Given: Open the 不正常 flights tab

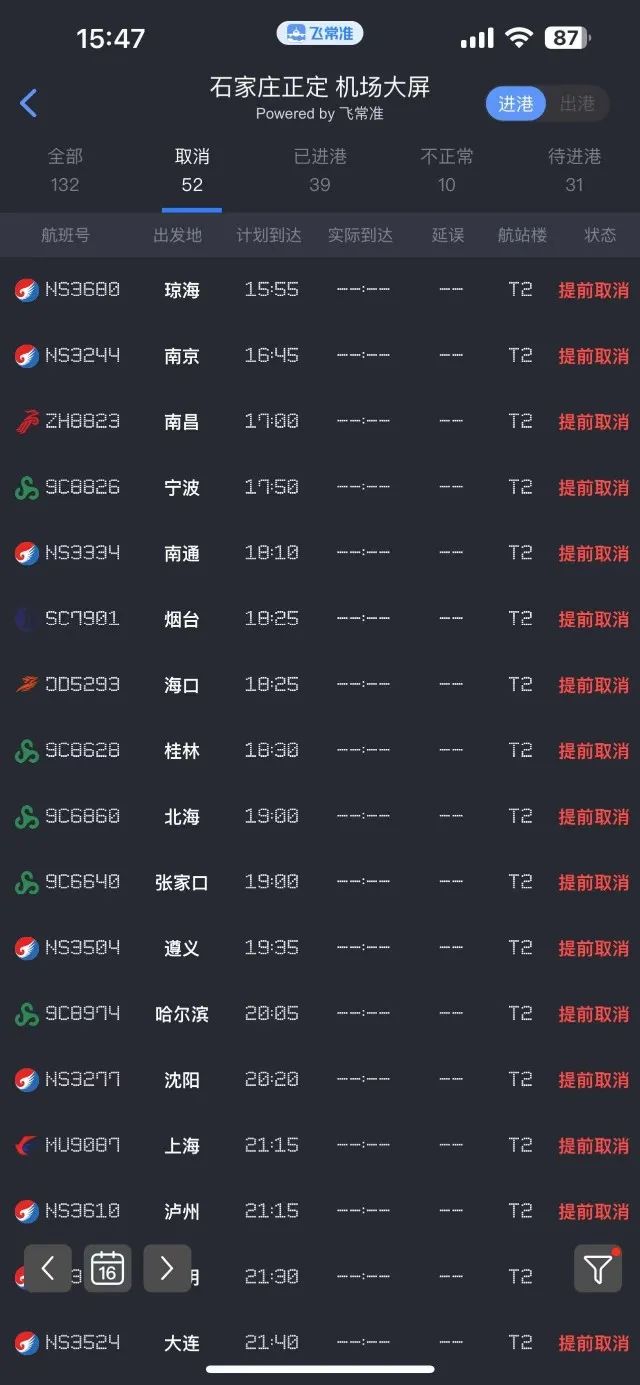Looking at the screenshot, I should point(447,170).
